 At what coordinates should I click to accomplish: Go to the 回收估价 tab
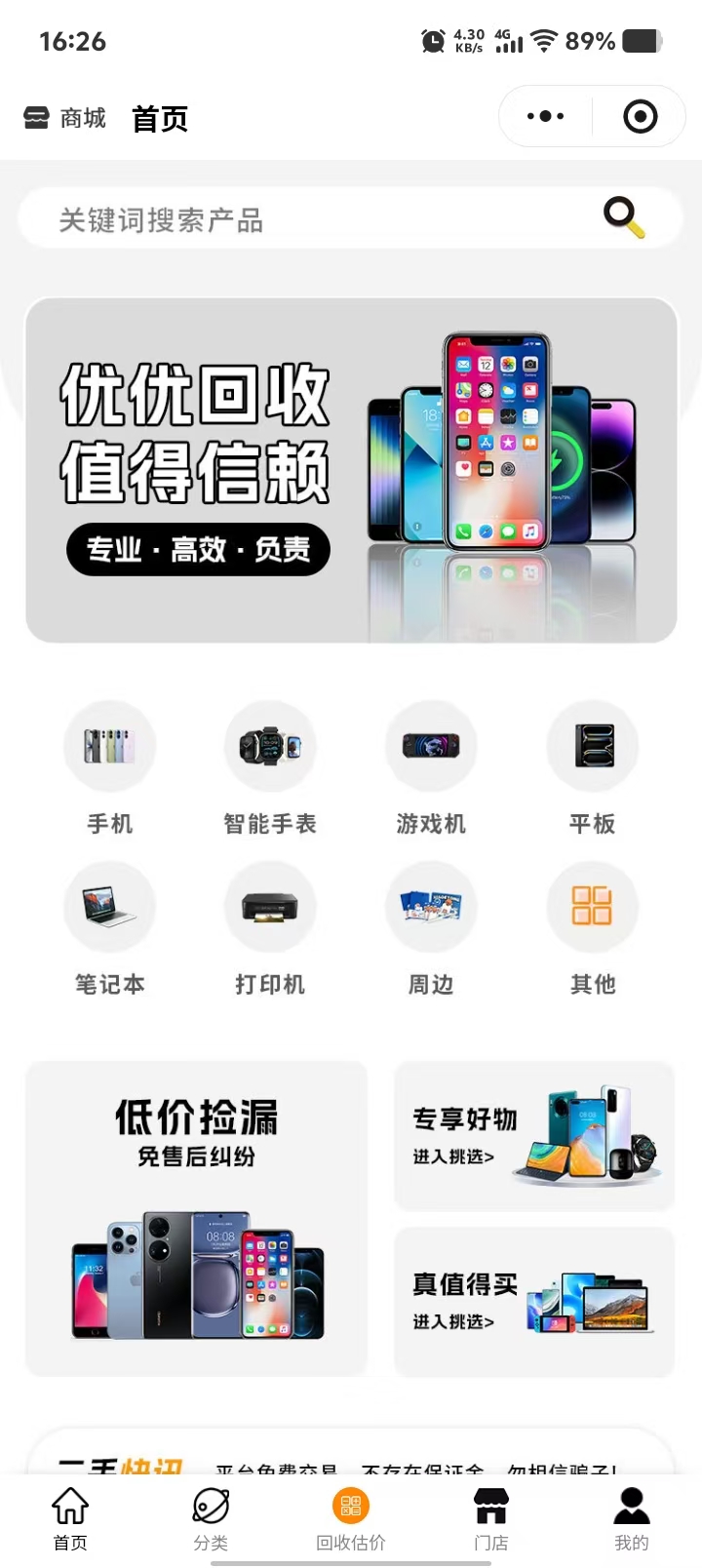point(351,1519)
